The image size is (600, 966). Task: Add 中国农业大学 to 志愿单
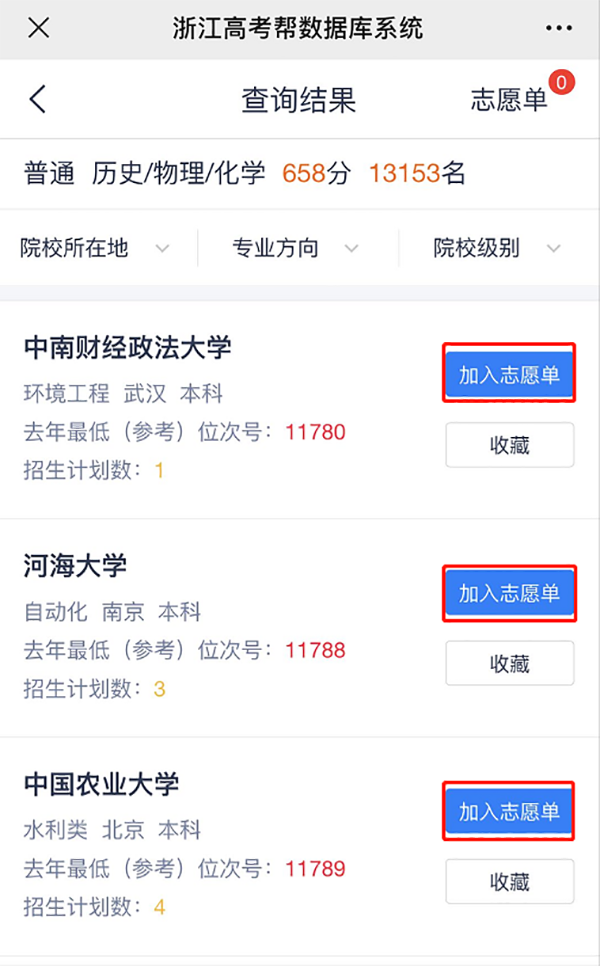[509, 811]
